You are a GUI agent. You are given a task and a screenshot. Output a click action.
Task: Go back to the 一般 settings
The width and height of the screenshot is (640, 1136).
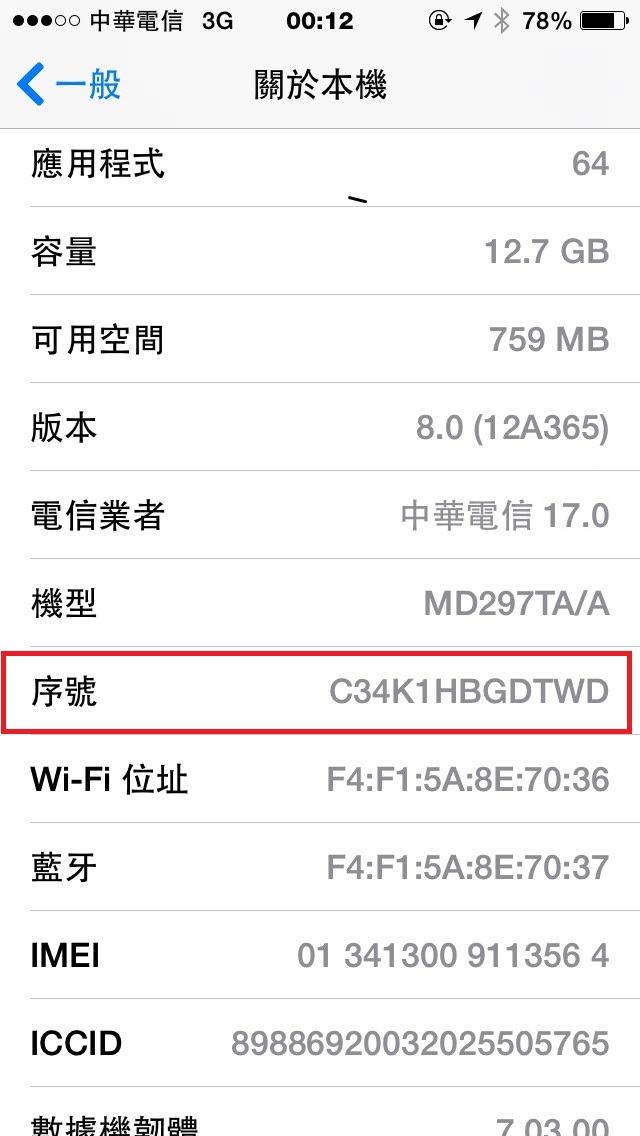69,85
